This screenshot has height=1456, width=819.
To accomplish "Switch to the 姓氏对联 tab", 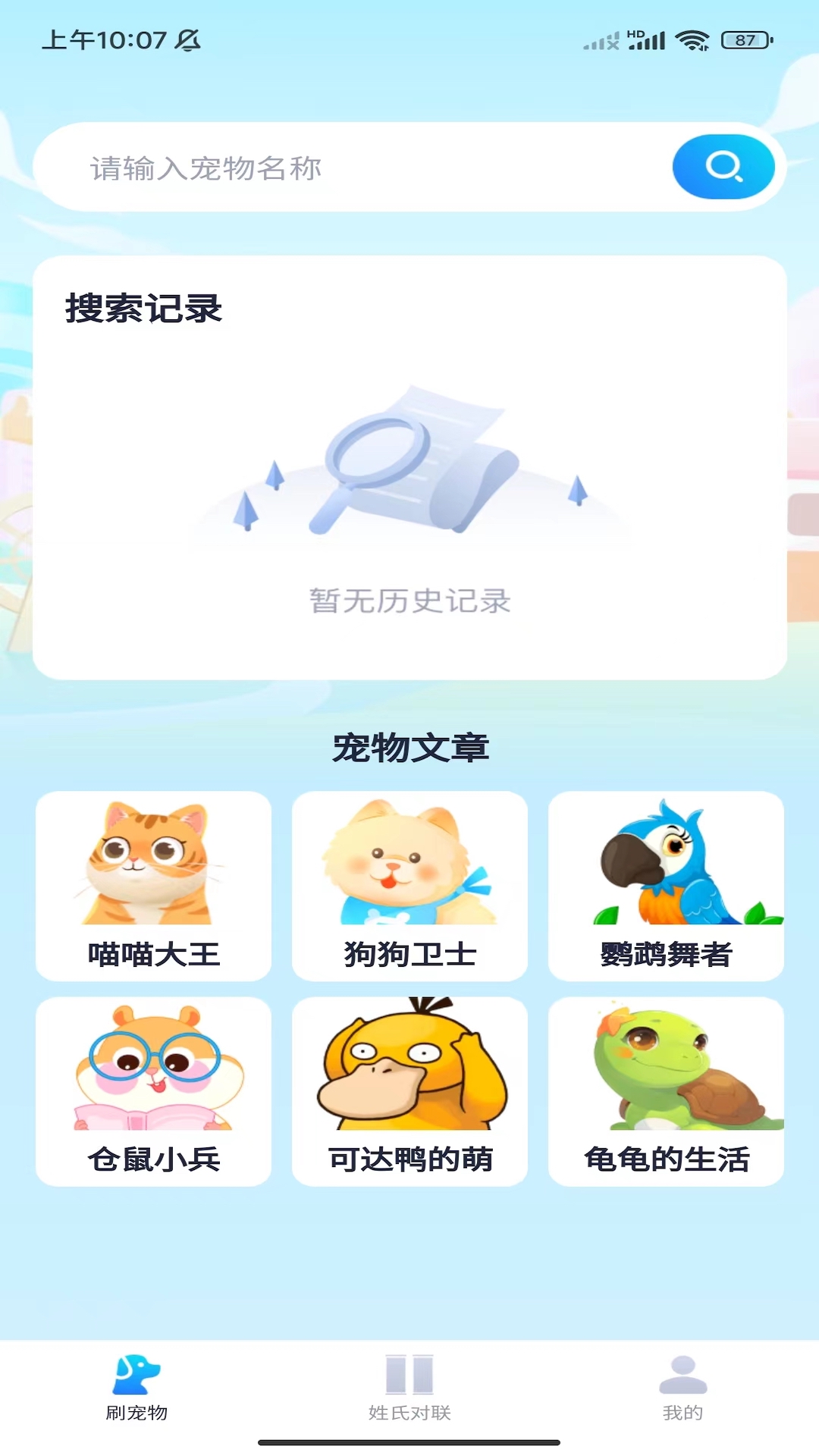I will 409,1388.
